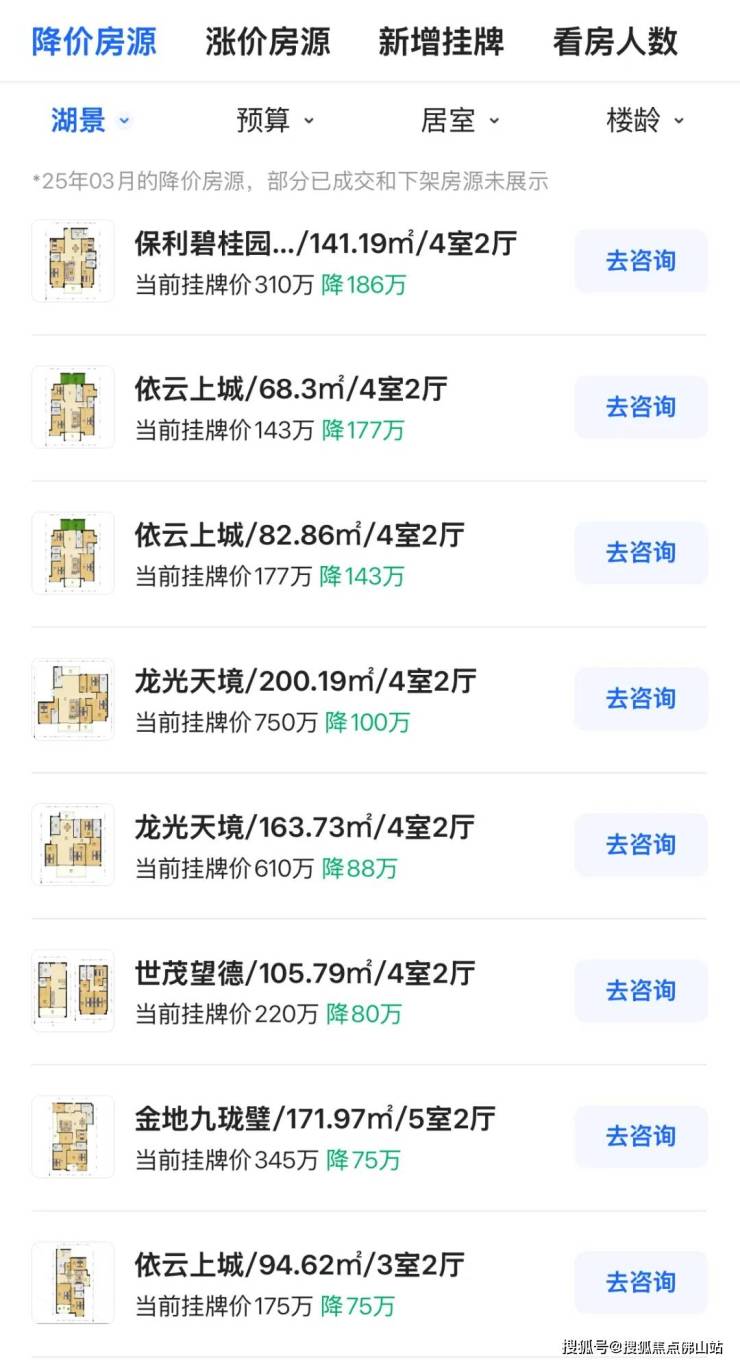View the 金地九珑璧 171.97㎡ 5室2厅 listing
Screen dimensions: 740x1363
click(315, 1119)
